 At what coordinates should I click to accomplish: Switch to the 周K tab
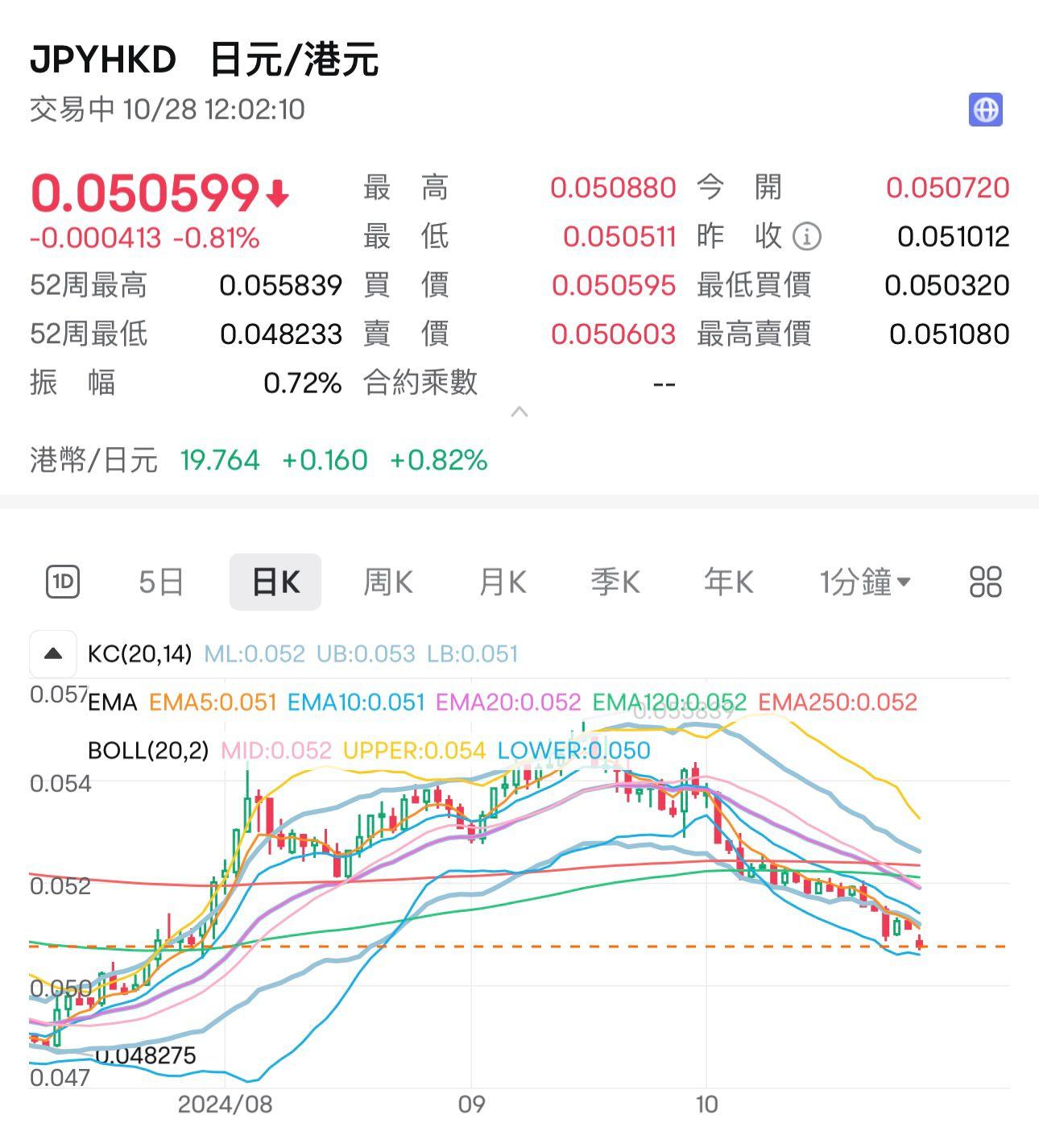pos(387,581)
